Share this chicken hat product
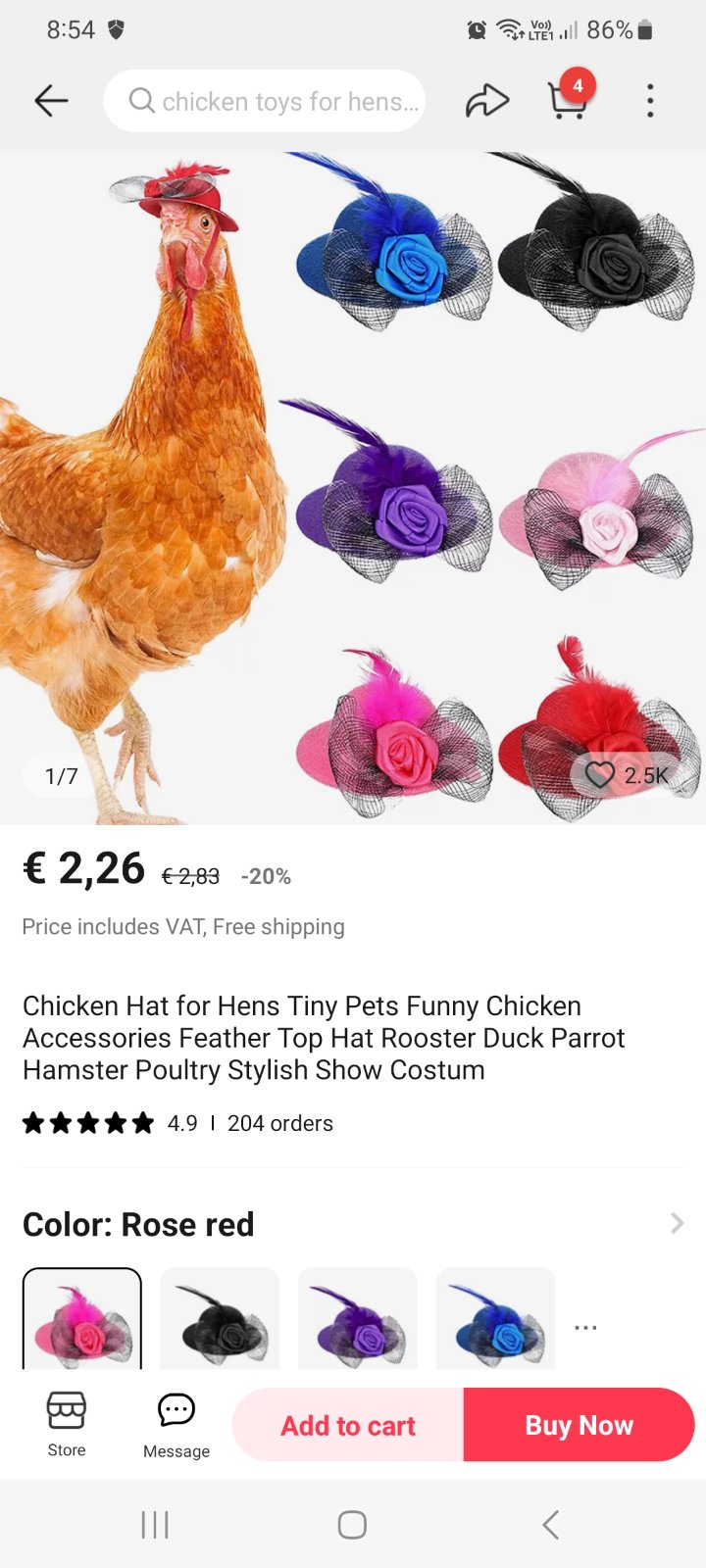The image size is (706, 1568). [x=486, y=101]
